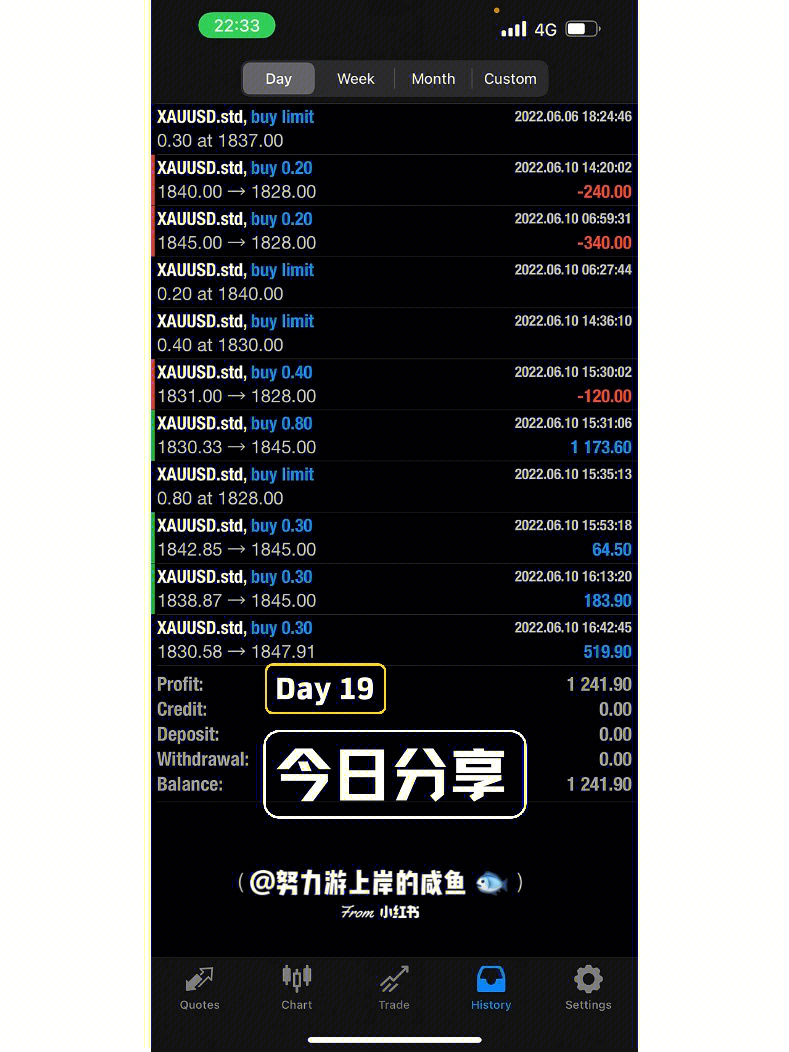This screenshot has height=1052, width=789.
Task: Switch to the Month period
Action: point(433,79)
